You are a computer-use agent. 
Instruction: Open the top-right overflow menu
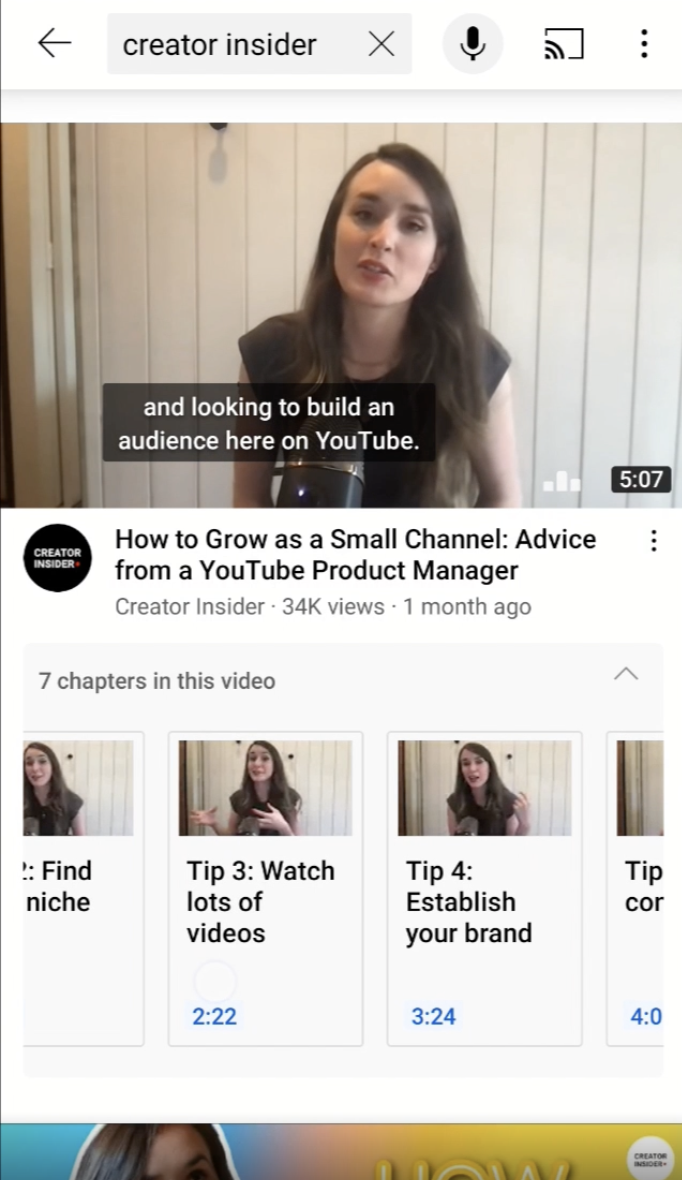point(644,44)
